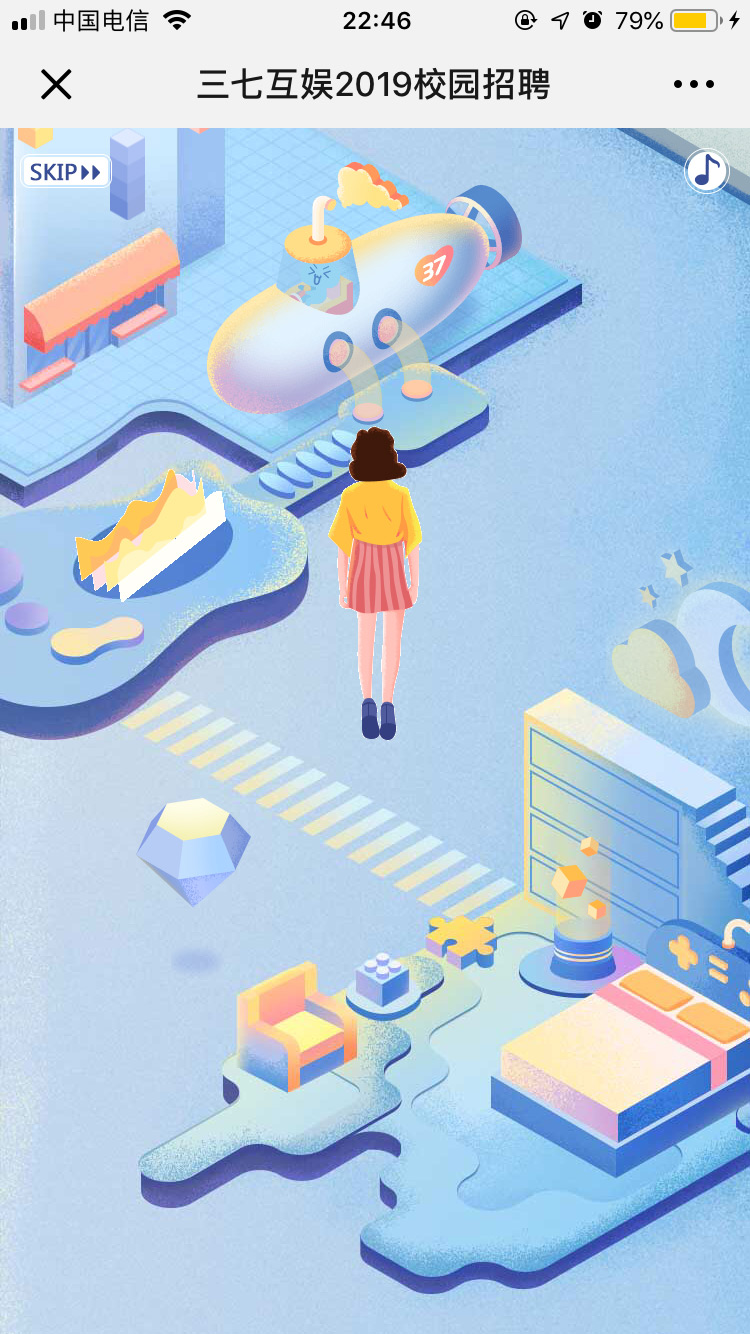Screen dimensions: 750x1334
Task: Tap SKIP to skip the intro
Action: tap(66, 172)
